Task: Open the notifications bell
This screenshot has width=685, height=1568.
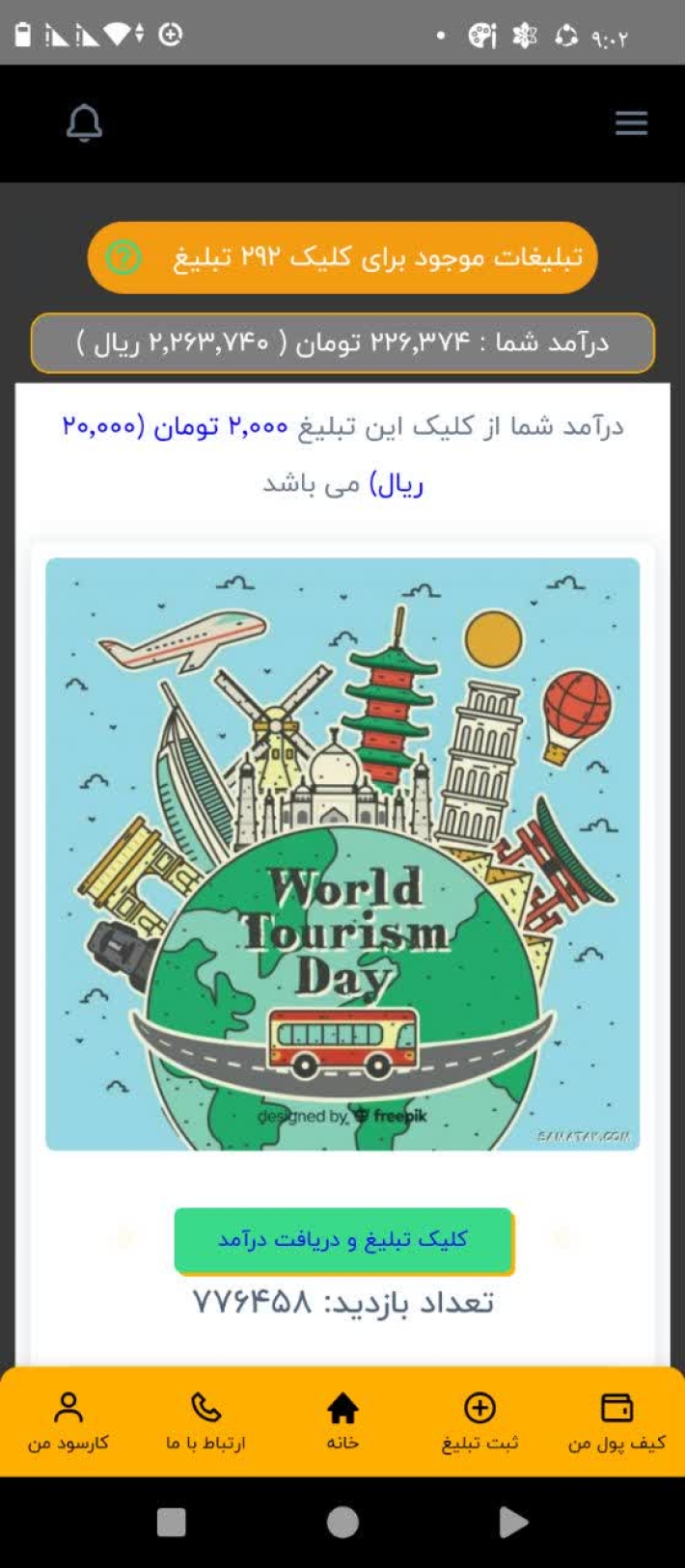Action: click(x=84, y=123)
